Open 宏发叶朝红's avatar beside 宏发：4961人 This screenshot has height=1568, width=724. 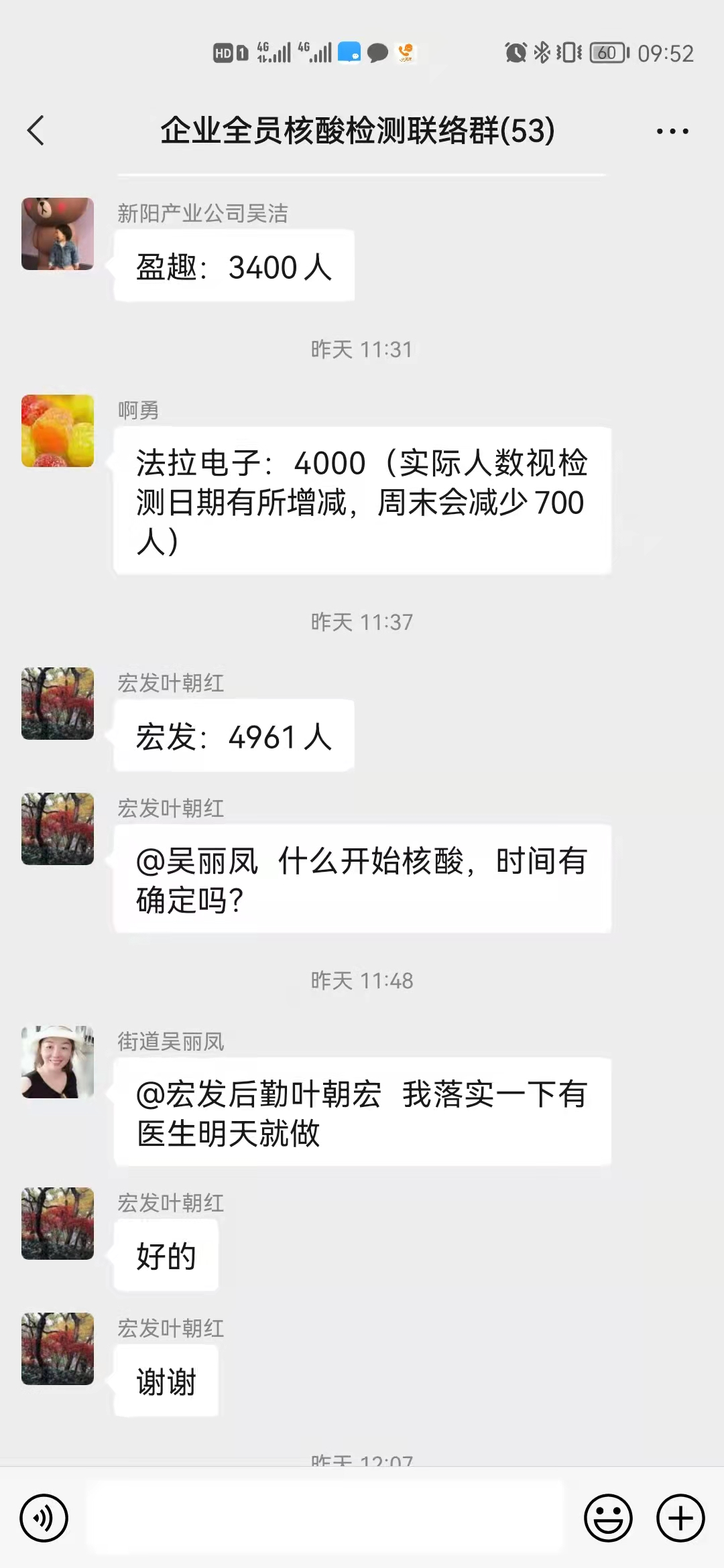[58, 704]
